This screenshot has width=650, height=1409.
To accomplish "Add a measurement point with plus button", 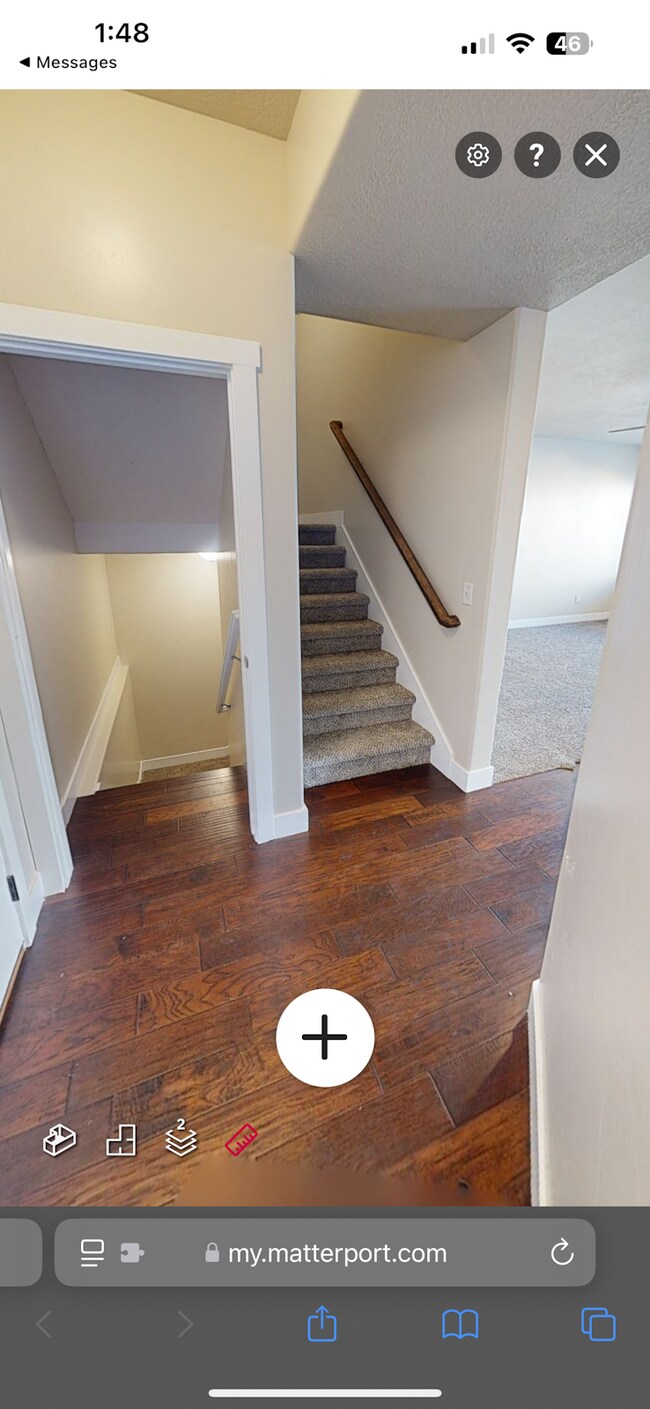I will (x=325, y=1038).
